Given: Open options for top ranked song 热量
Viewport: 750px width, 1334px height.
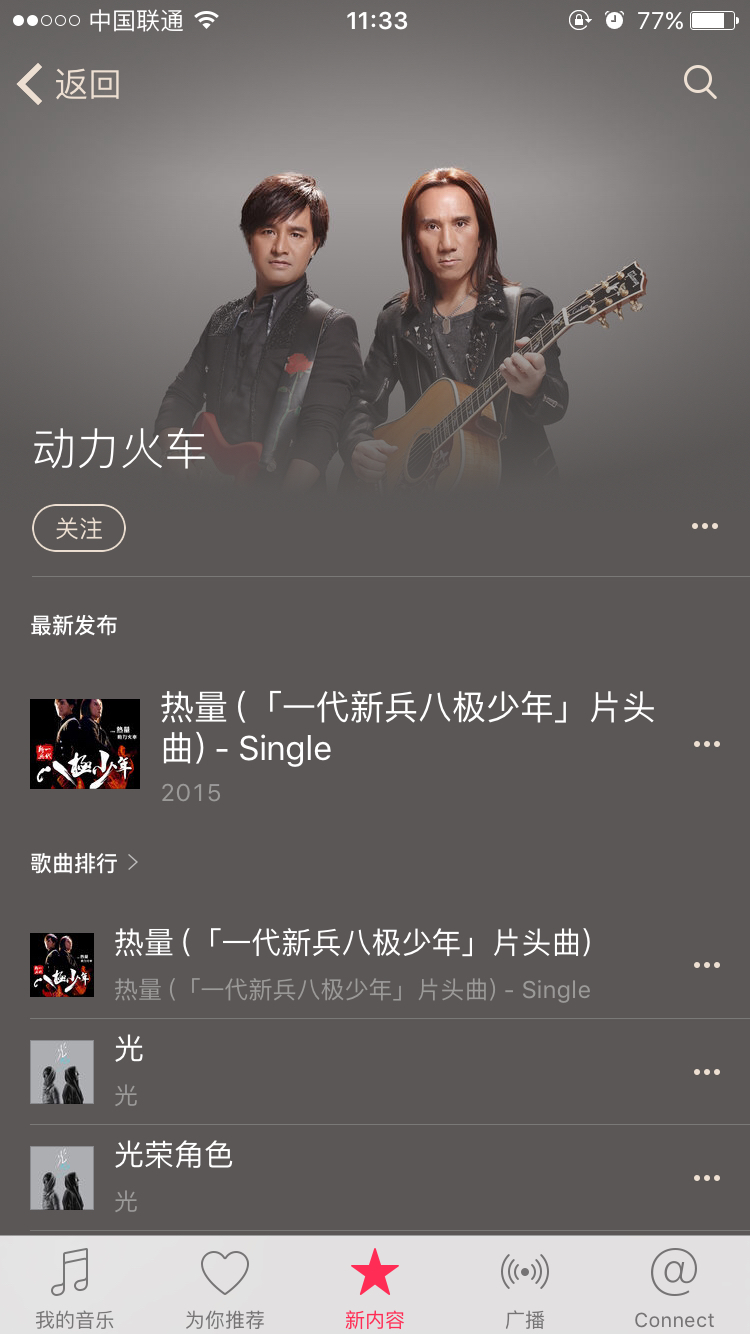Looking at the screenshot, I should click(x=706, y=965).
